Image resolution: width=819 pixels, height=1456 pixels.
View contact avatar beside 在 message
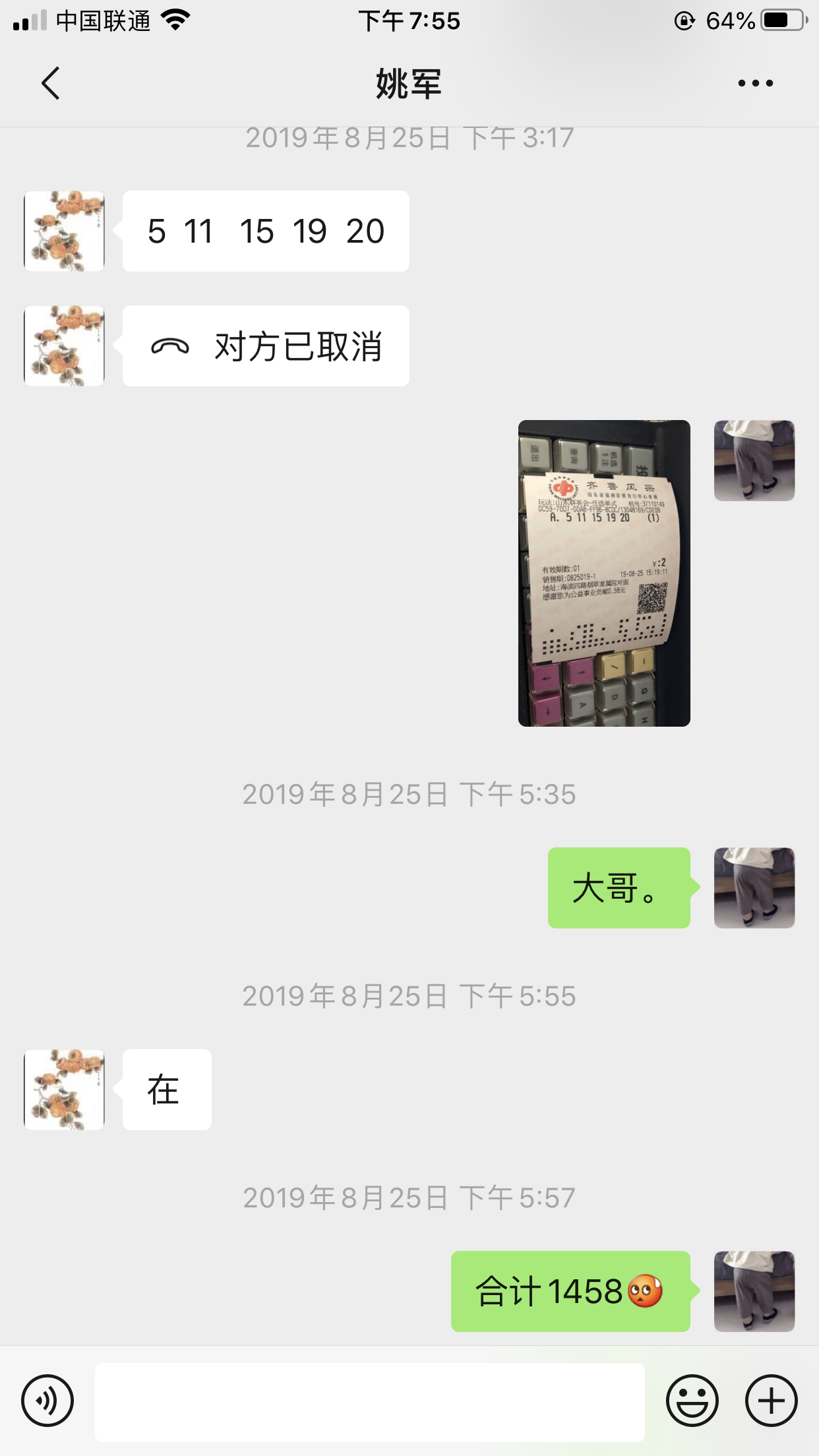pyautogui.click(x=64, y=1089)
